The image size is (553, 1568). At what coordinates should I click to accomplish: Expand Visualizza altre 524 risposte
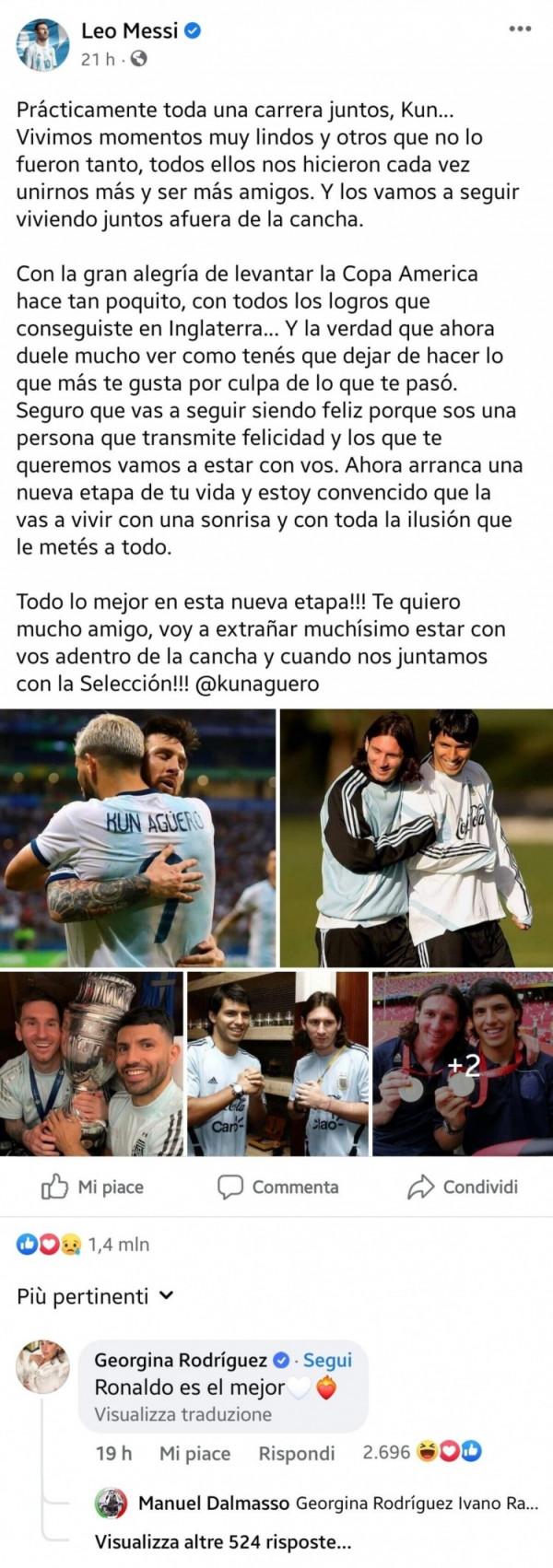coord(222,1542)
